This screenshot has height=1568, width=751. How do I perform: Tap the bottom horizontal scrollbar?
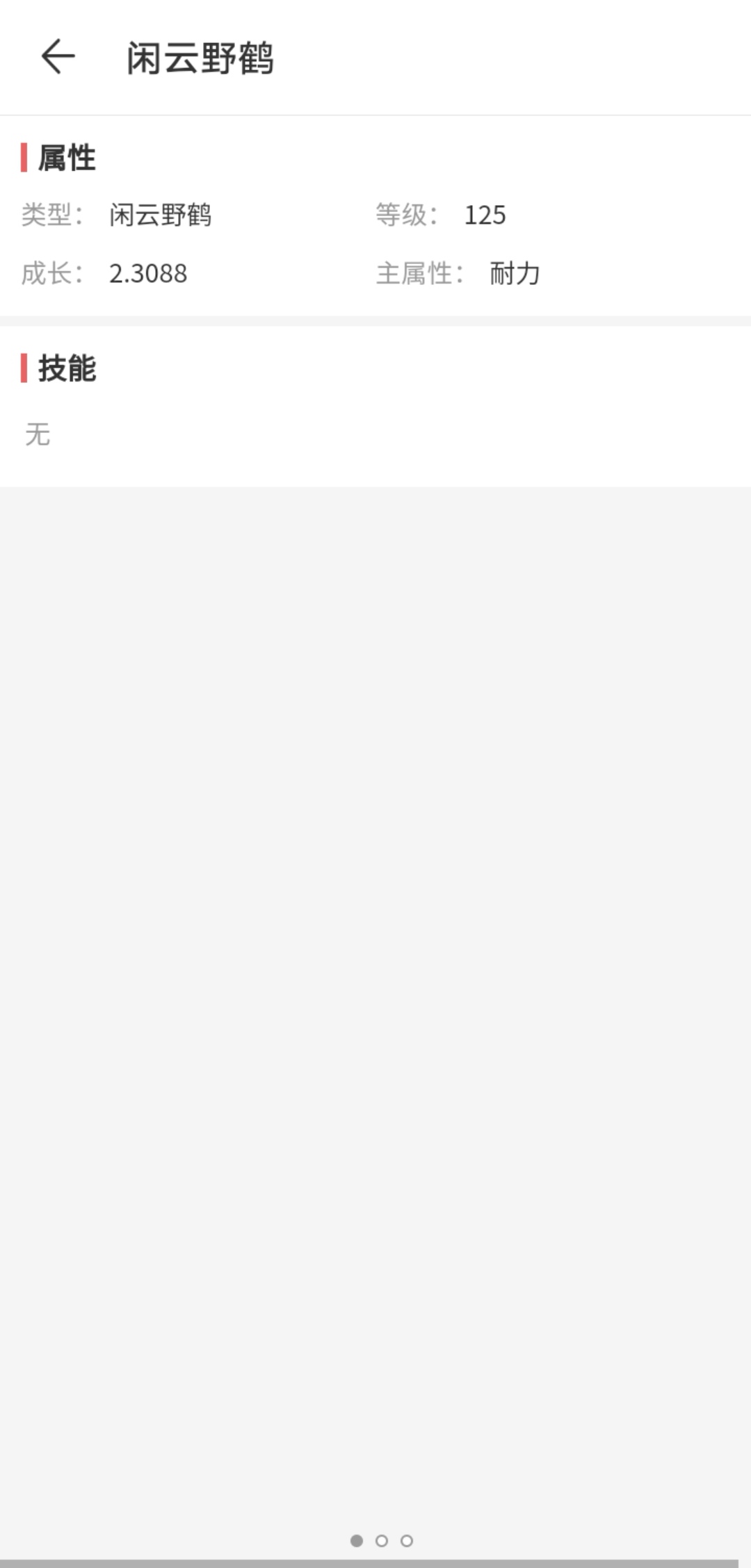[x=375, y=1562]
